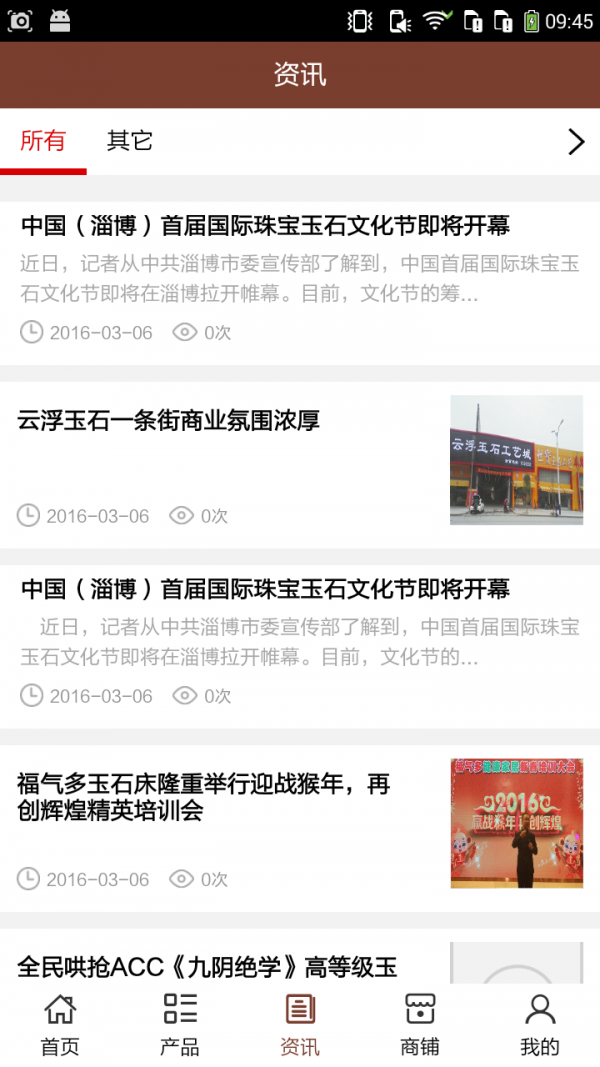This screenshot has height=1067, width=600.
Task: Open the article 云浮玉石一条街商业氛围浓厚
Action: click(x=169, y=421)
